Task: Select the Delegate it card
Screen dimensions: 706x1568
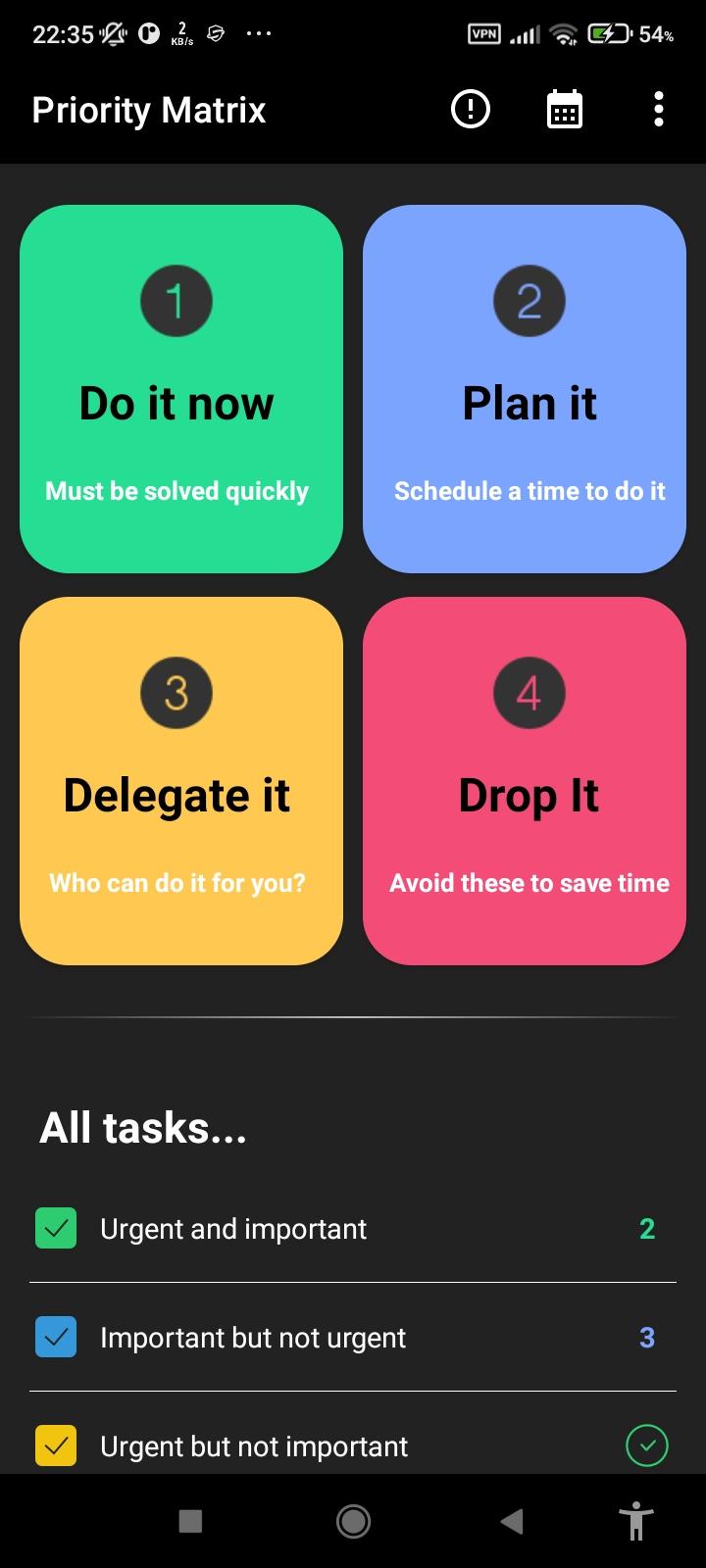Action: pos(181,781)
